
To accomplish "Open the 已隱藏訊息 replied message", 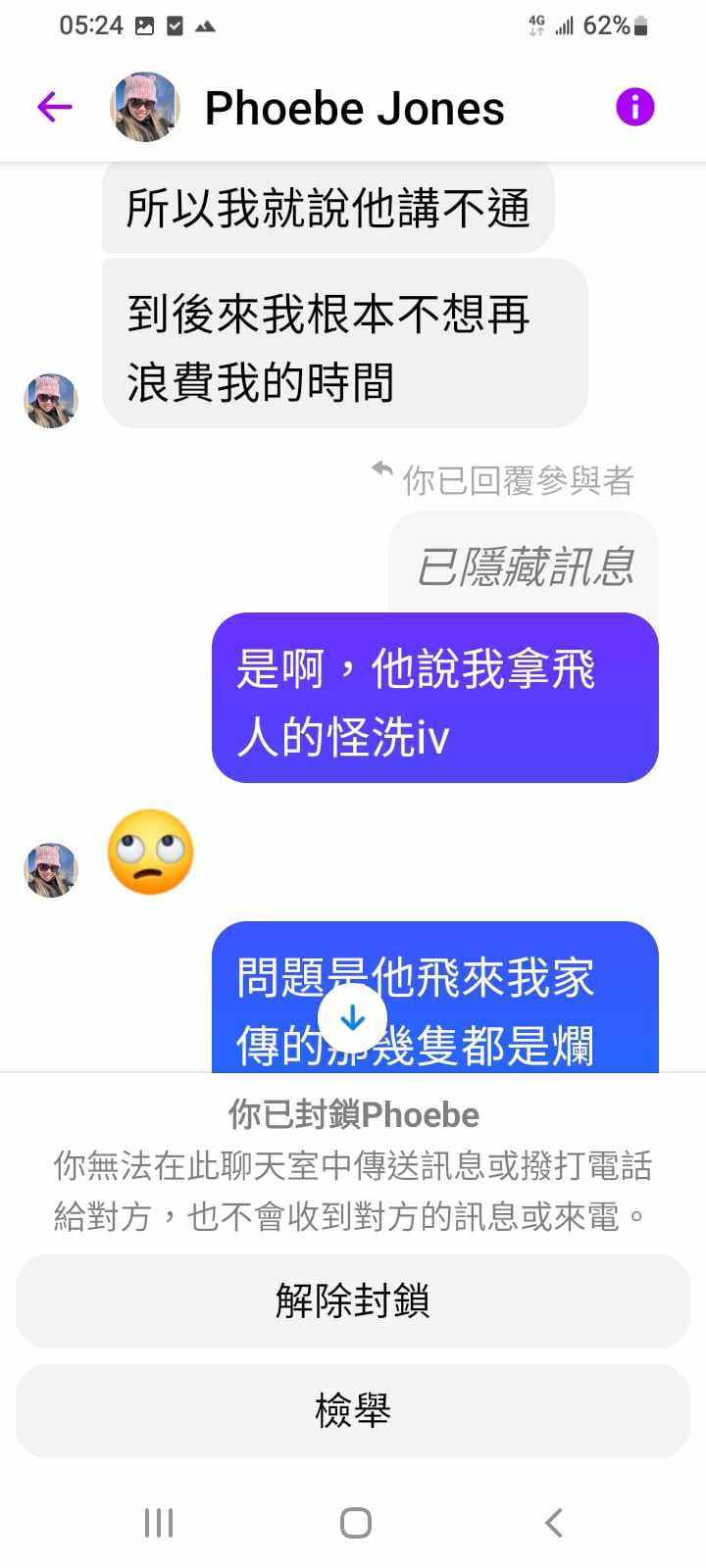I will pos(526,566).
